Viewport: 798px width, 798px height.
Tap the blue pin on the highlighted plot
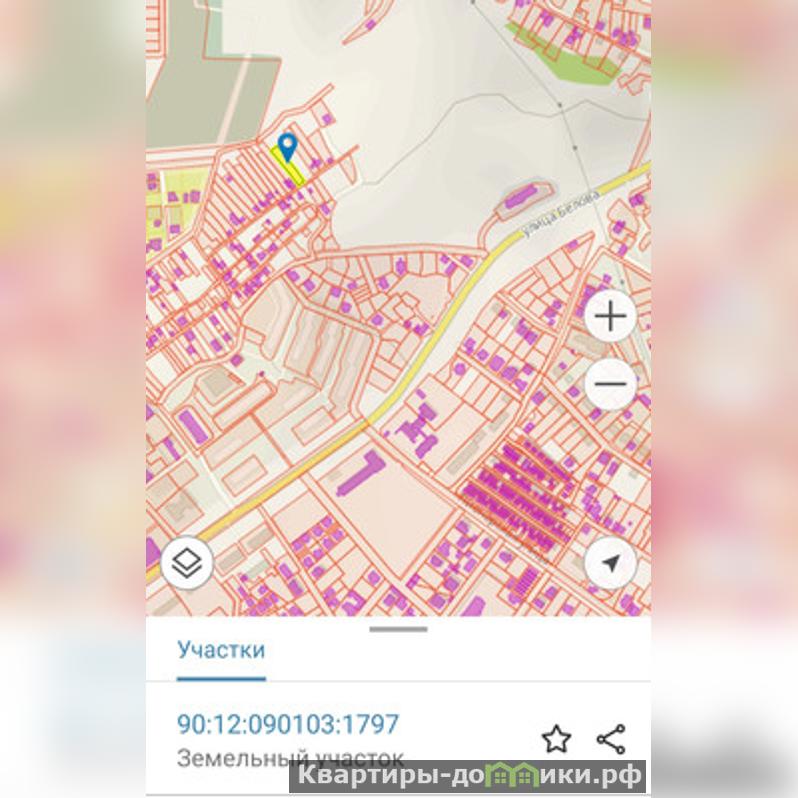pyautogui.click(x=287, y=147)
